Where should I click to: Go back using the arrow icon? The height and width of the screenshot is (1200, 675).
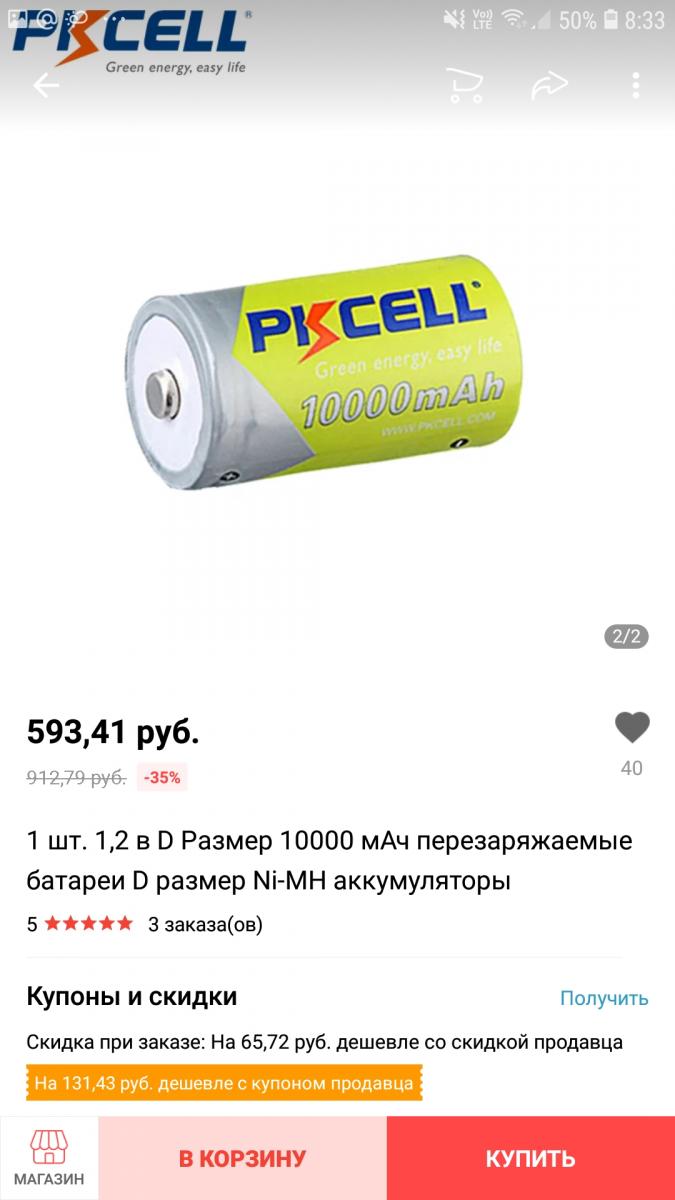46,86
